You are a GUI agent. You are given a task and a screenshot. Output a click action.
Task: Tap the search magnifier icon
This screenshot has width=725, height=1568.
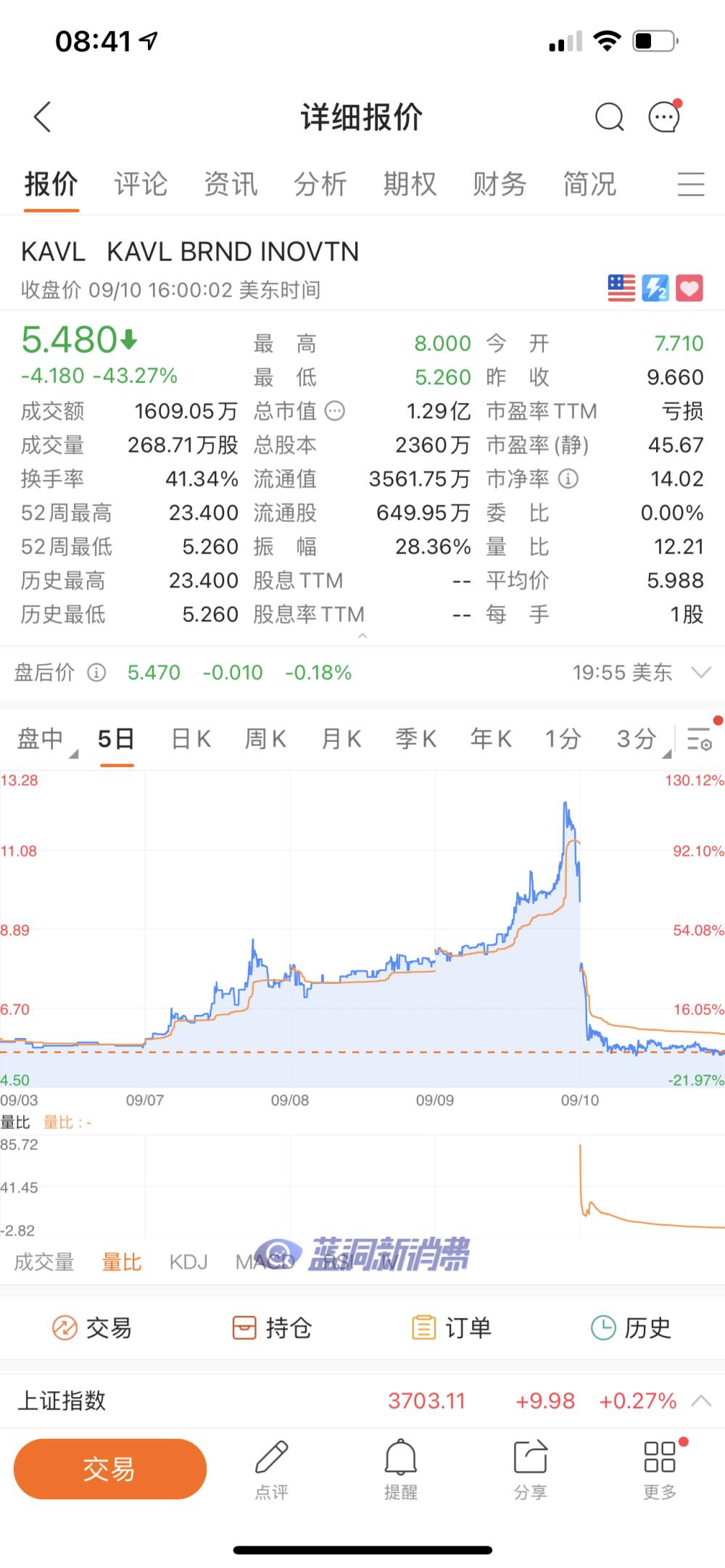click(x=610, y=116)
